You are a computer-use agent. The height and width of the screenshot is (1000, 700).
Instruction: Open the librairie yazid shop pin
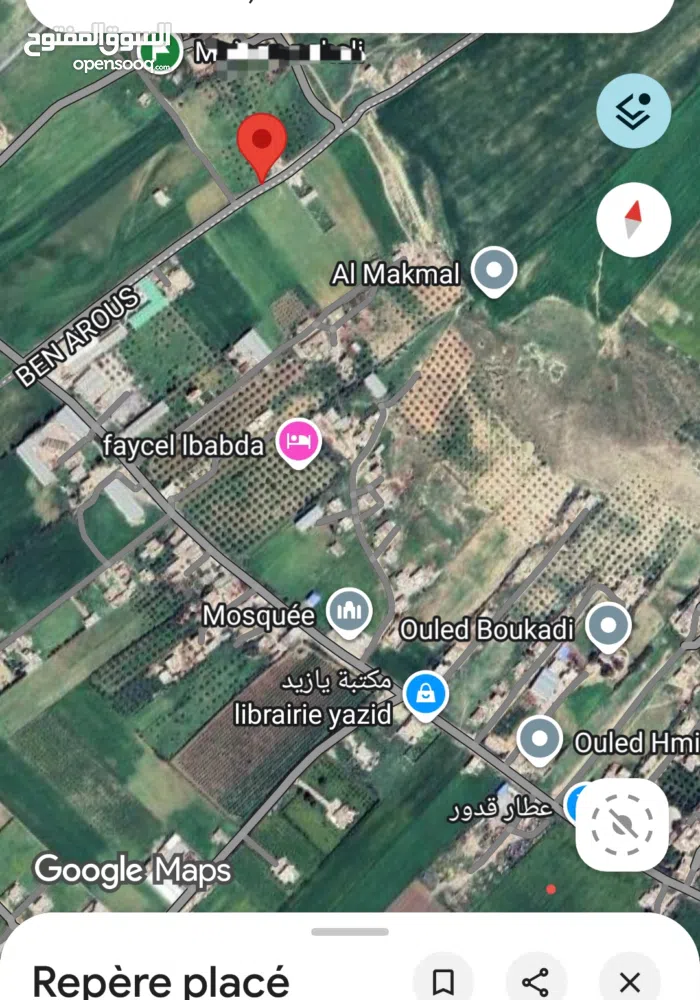click(426, 692)
